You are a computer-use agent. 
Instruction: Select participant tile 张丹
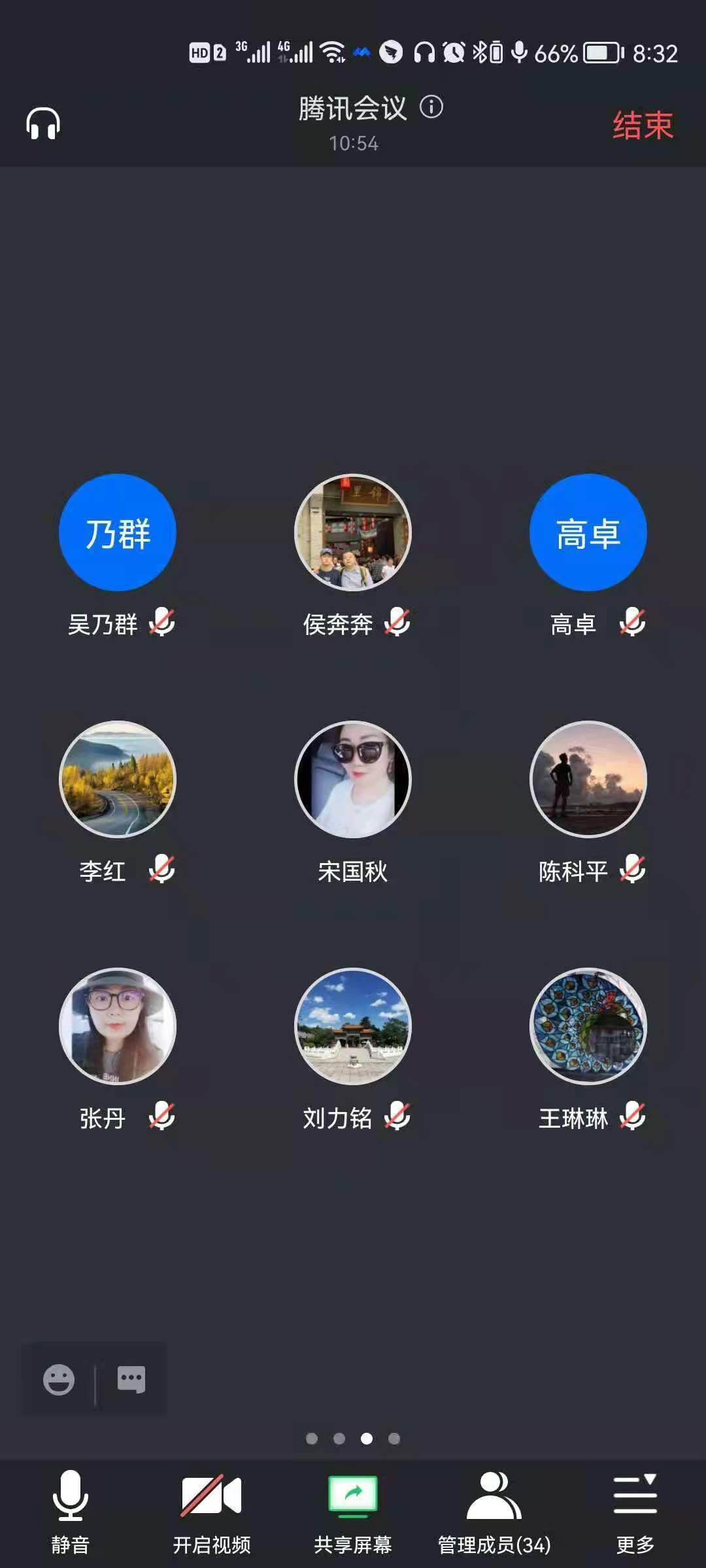pyautogui.click(x=118, y=1026)
